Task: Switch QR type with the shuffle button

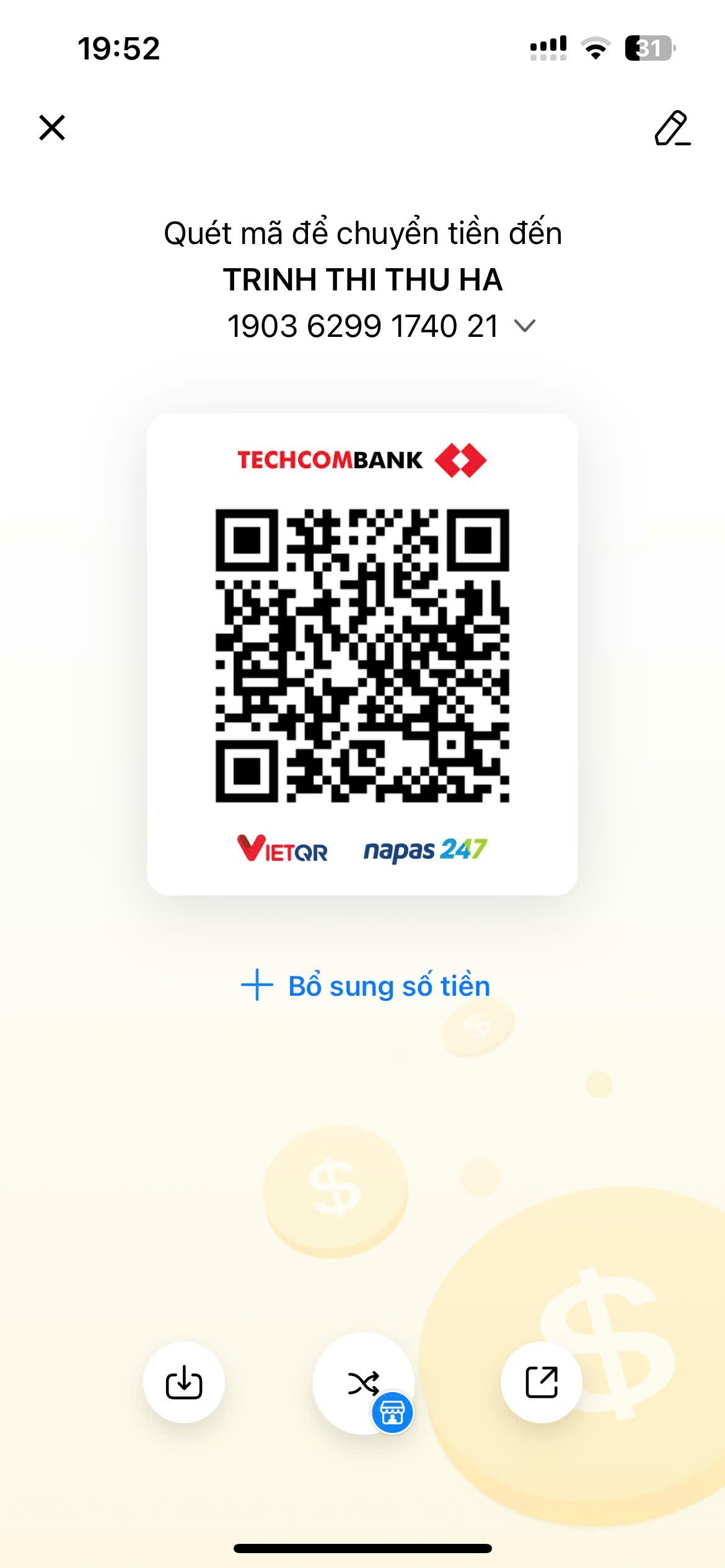Action: click(363, 1382)
